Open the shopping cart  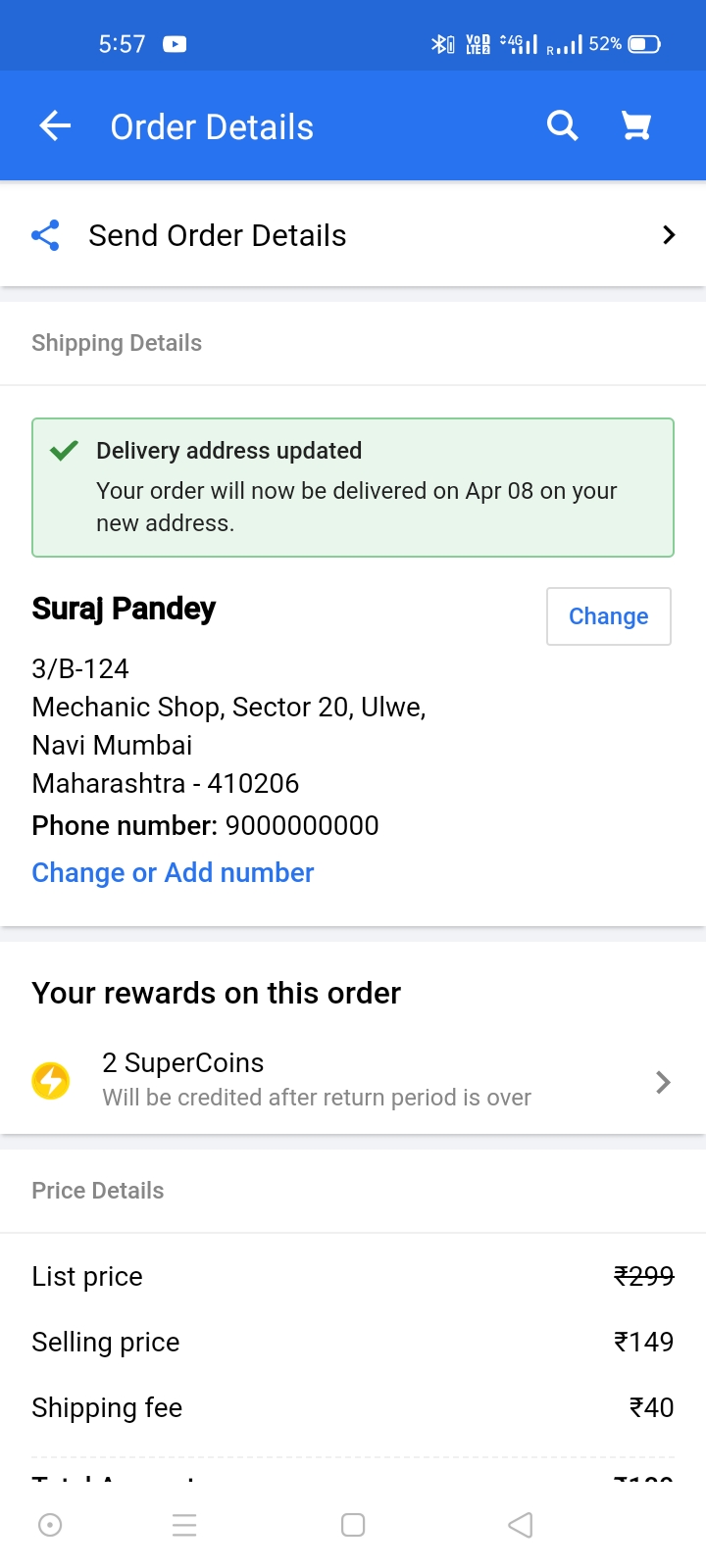coord(636,125)
